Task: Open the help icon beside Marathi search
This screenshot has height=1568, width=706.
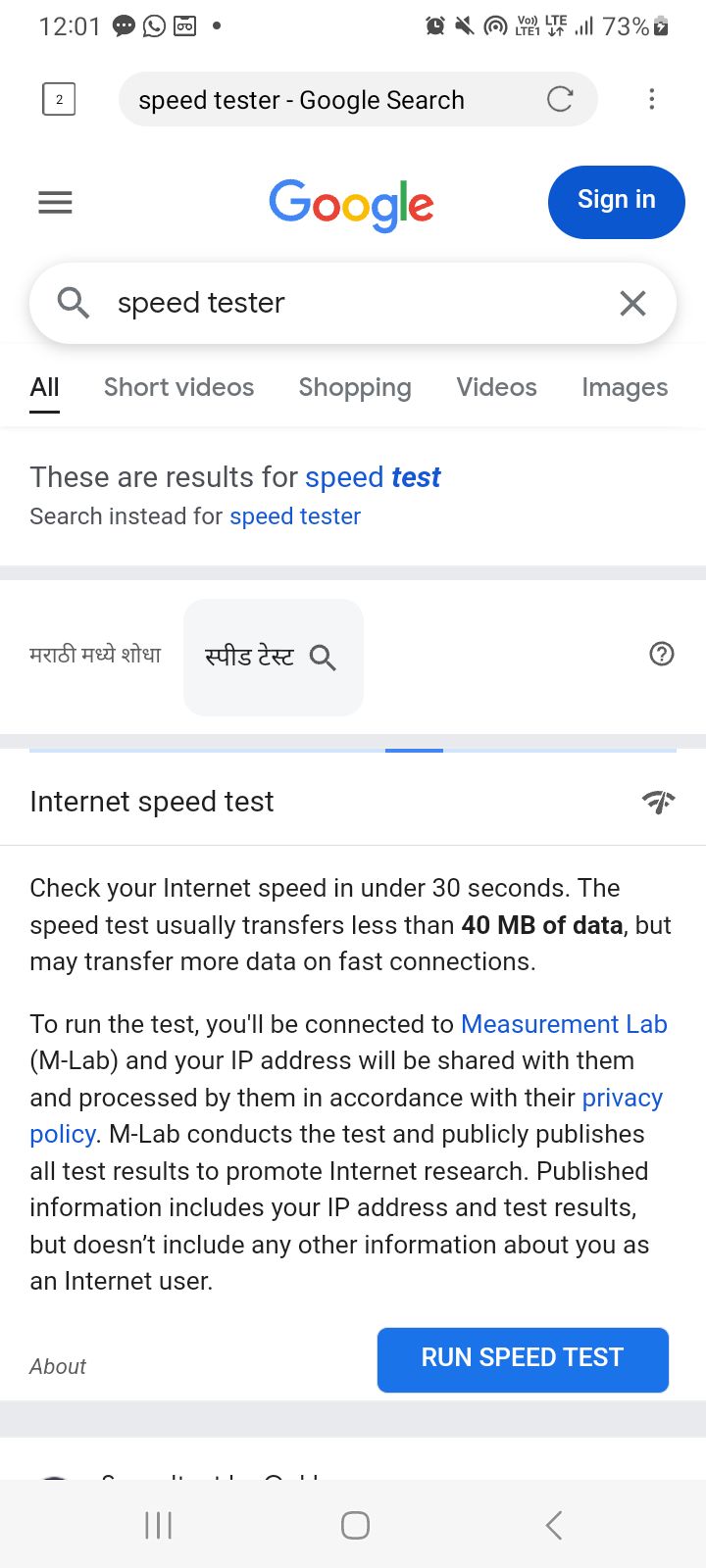Action: (x=662, y=654)
